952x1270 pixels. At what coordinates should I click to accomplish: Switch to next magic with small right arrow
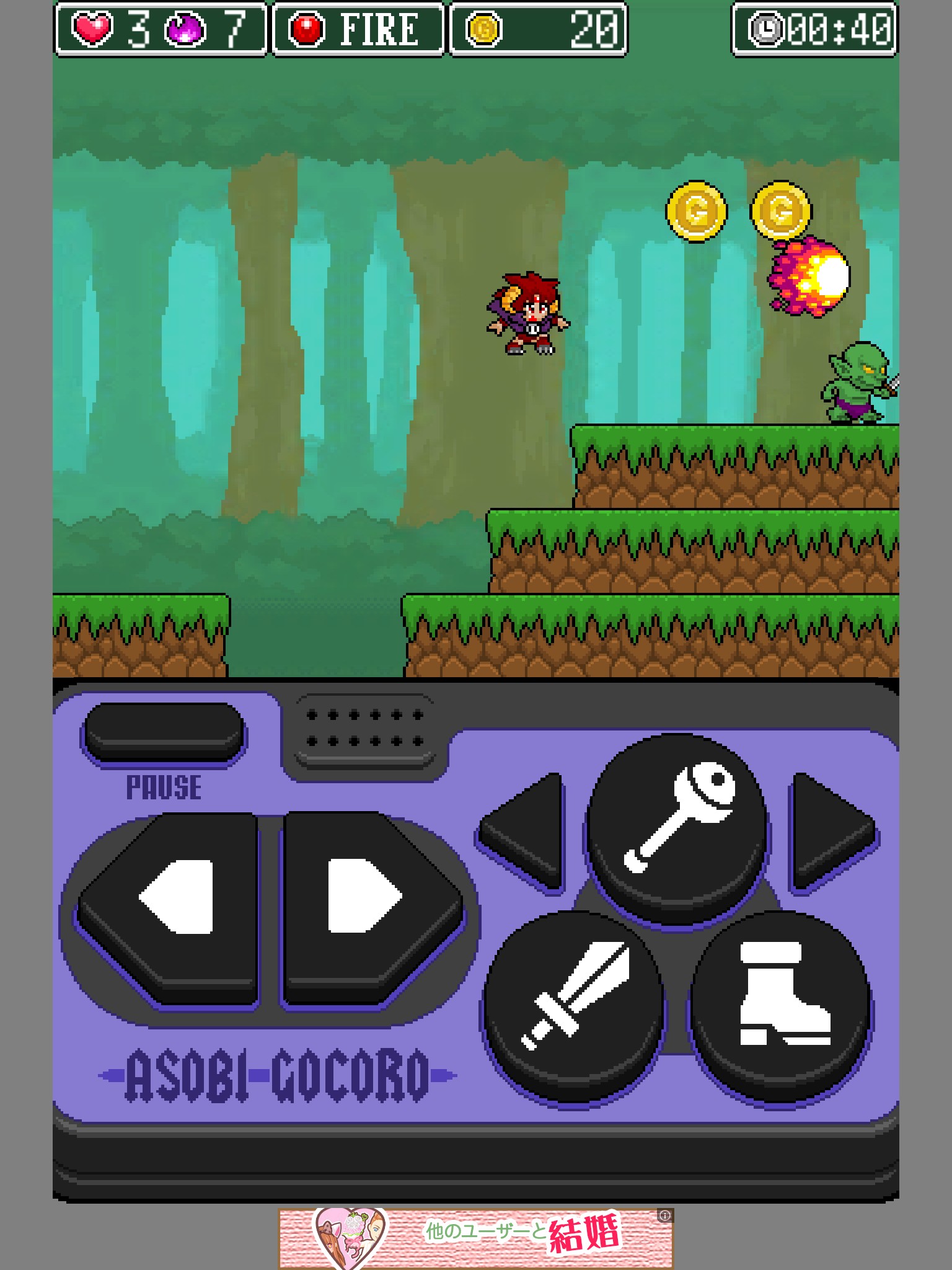833,831
